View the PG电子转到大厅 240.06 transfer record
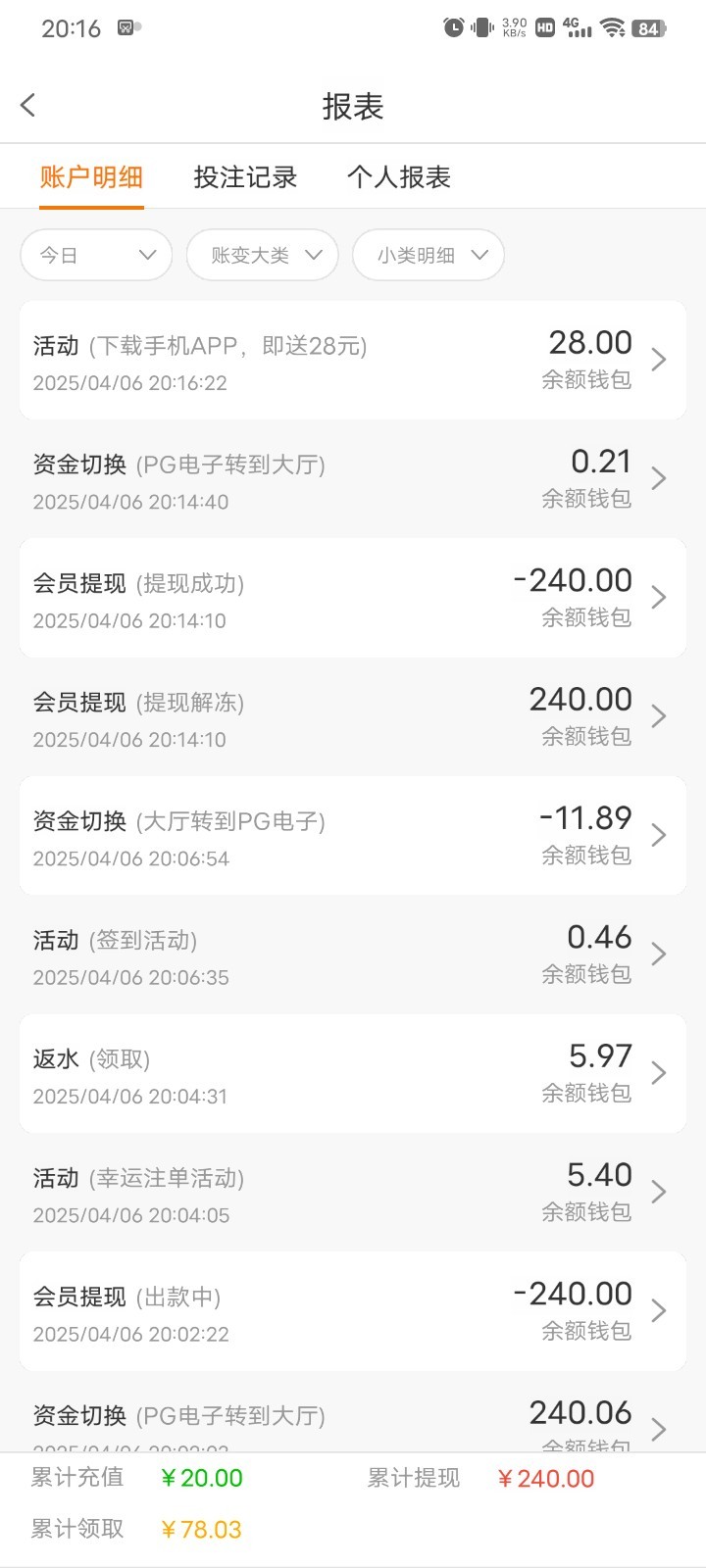Image resolution: width=706 pixels, height=1568 pixels. [353, 1419]
